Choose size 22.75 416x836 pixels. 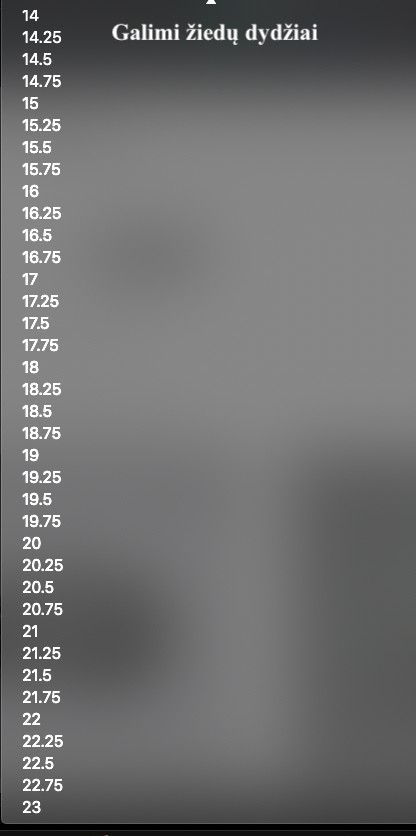point(43,785)
